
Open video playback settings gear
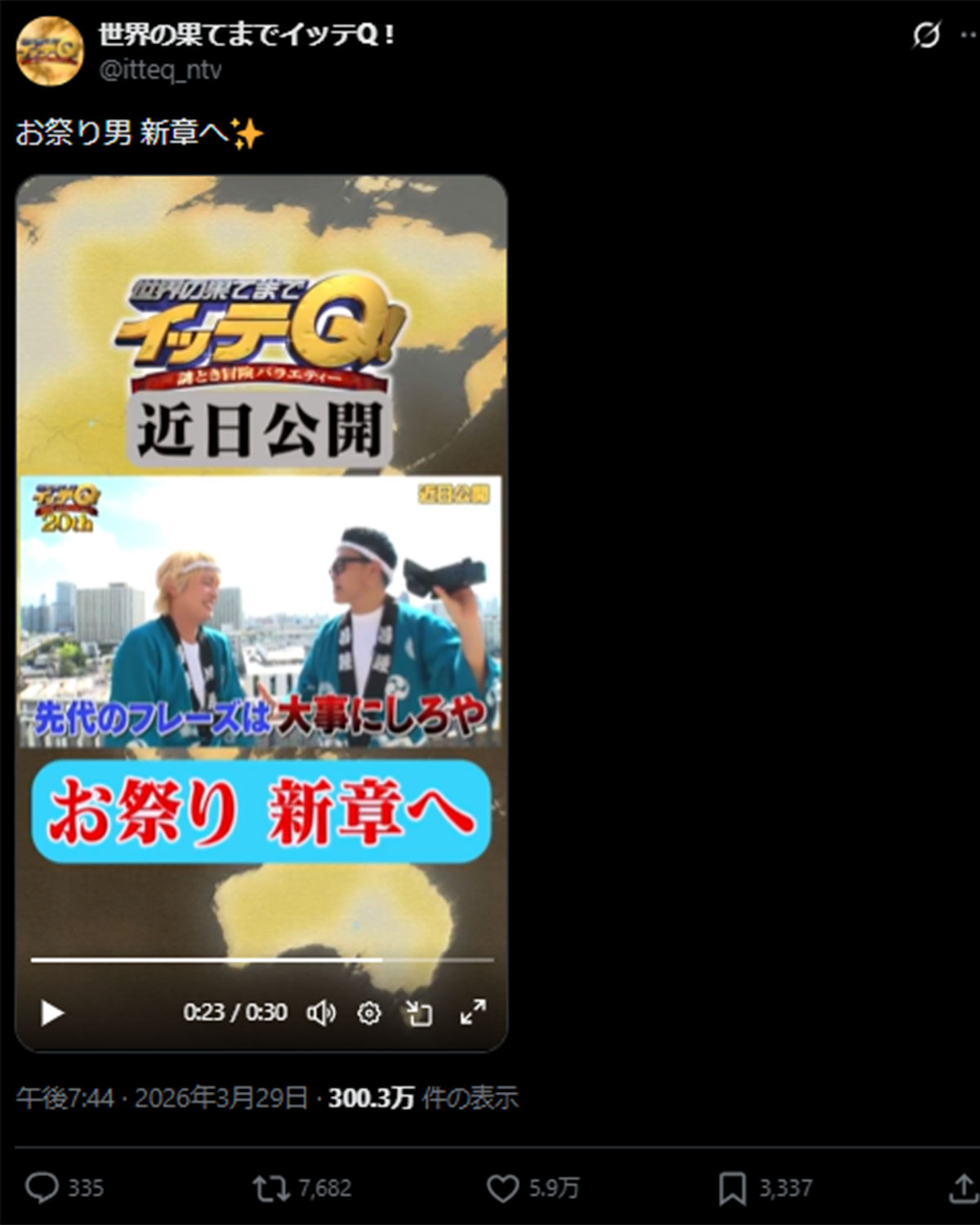369,1013
